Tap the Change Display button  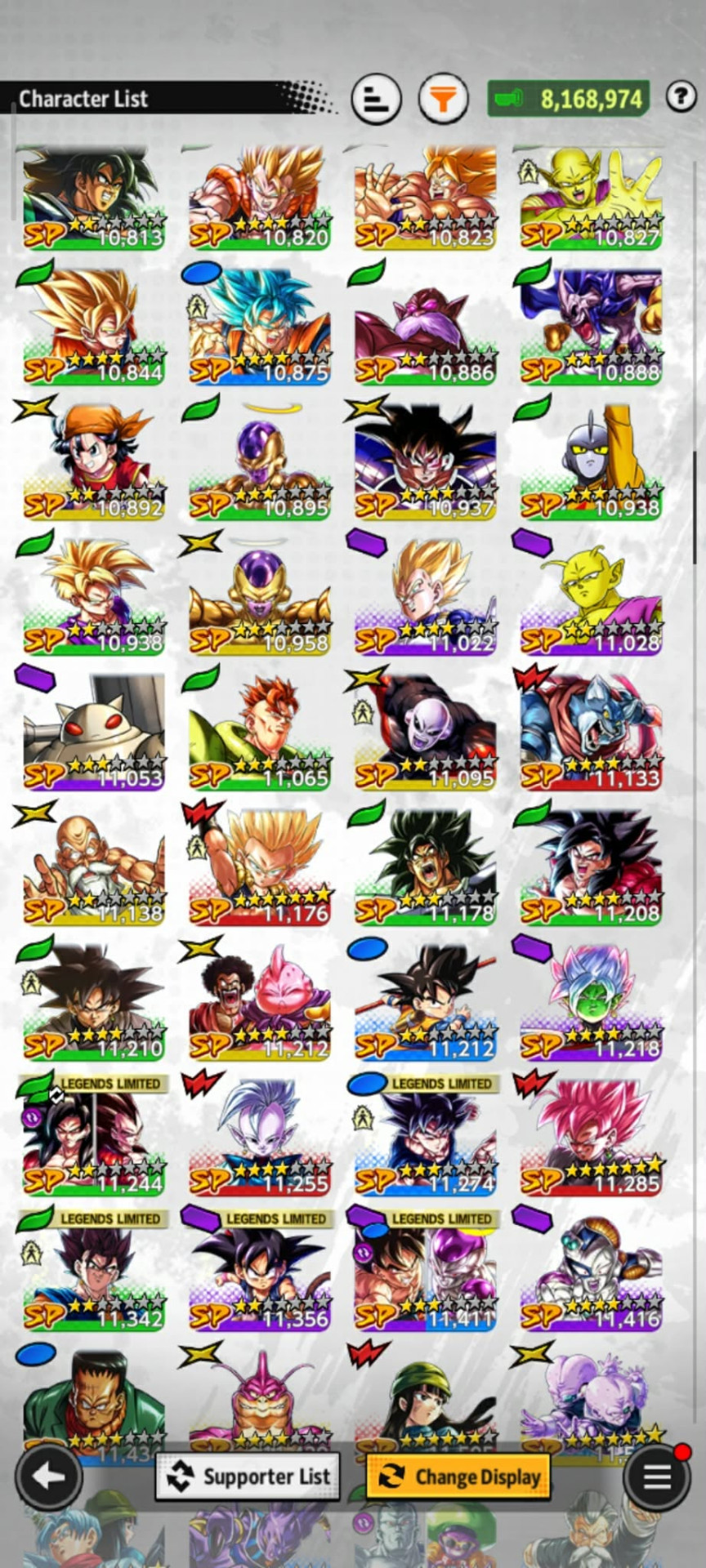click(x=458, y=1477)
